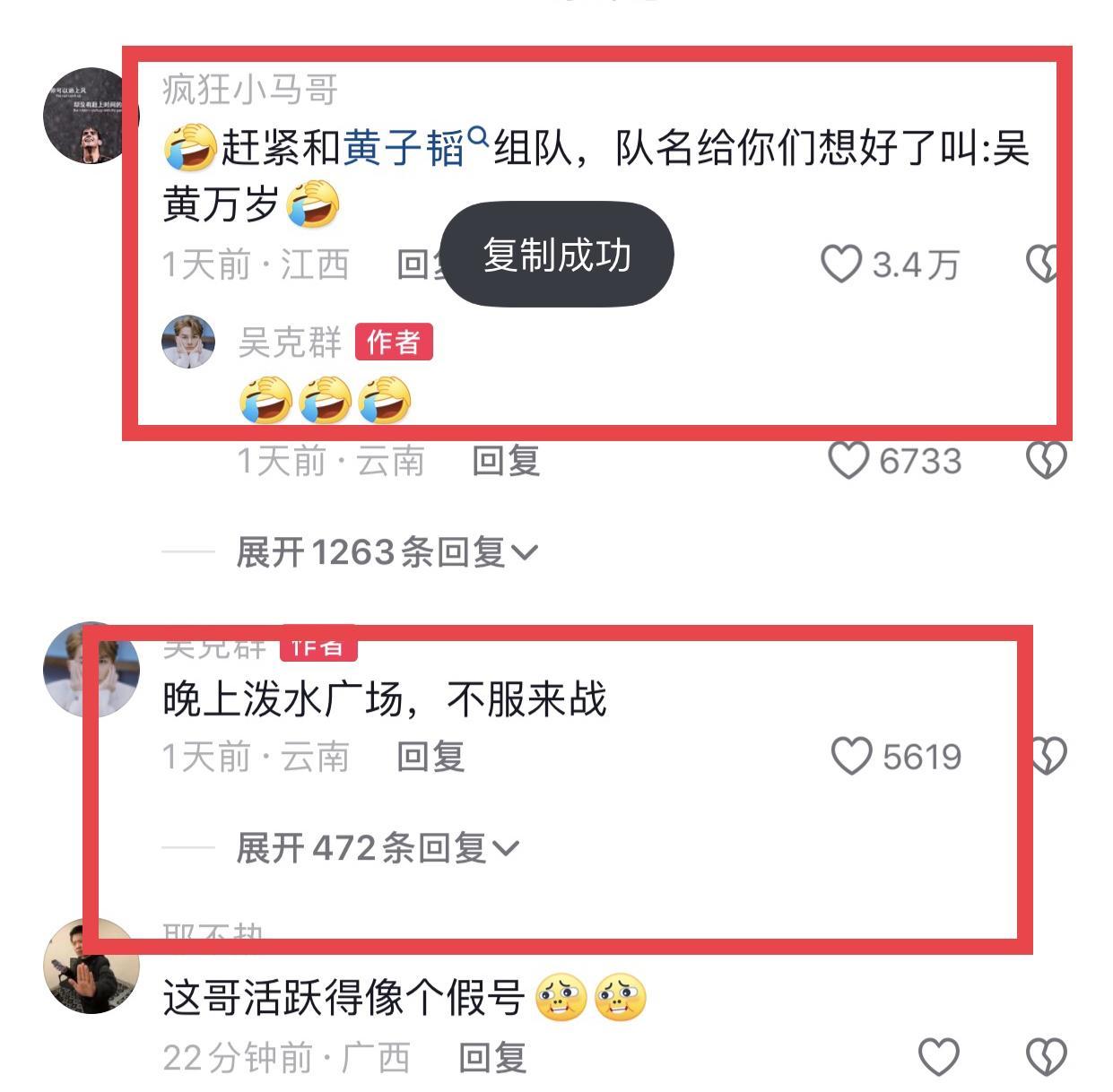
Task: Like the emoji reply with 6733 likes
Action: 848,461
